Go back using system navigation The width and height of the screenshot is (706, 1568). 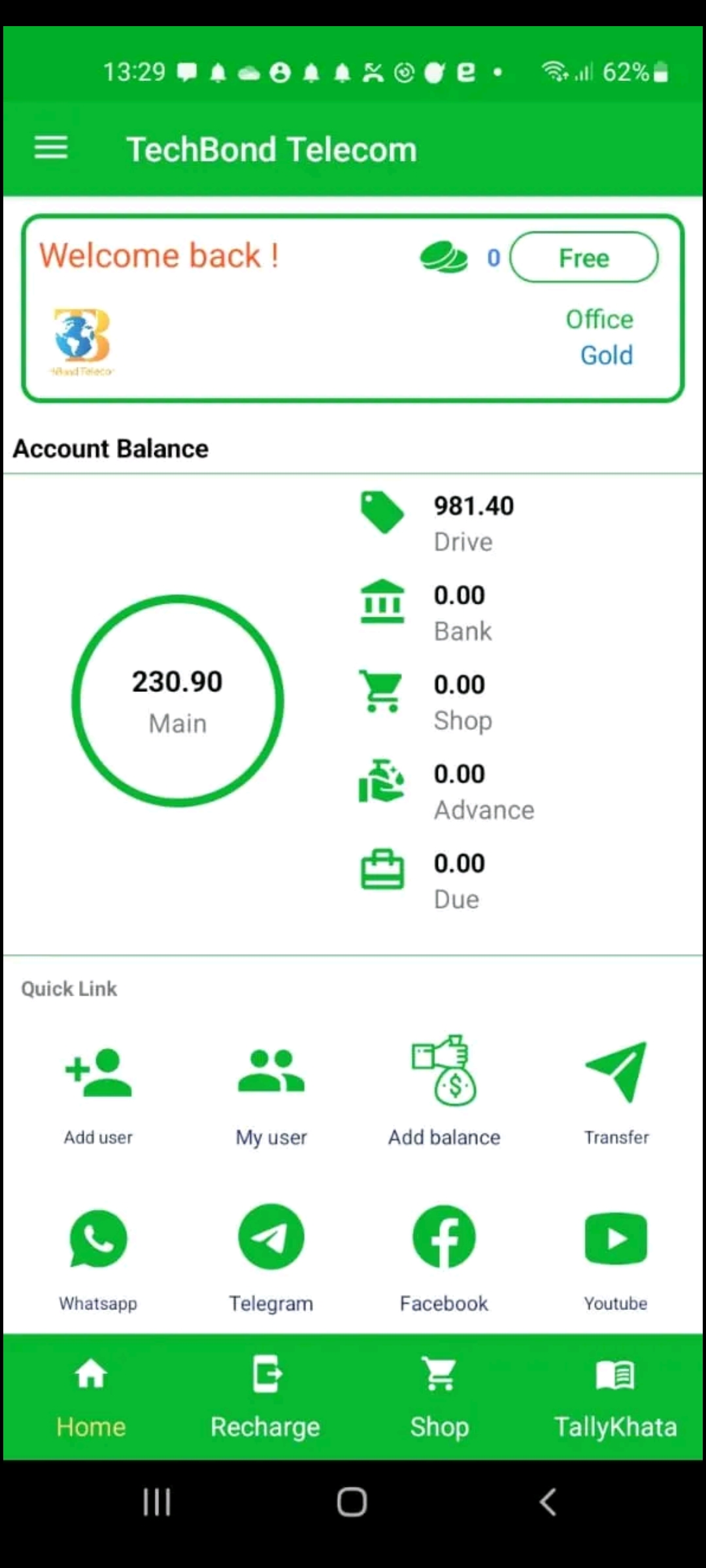tap(548, 1502)
